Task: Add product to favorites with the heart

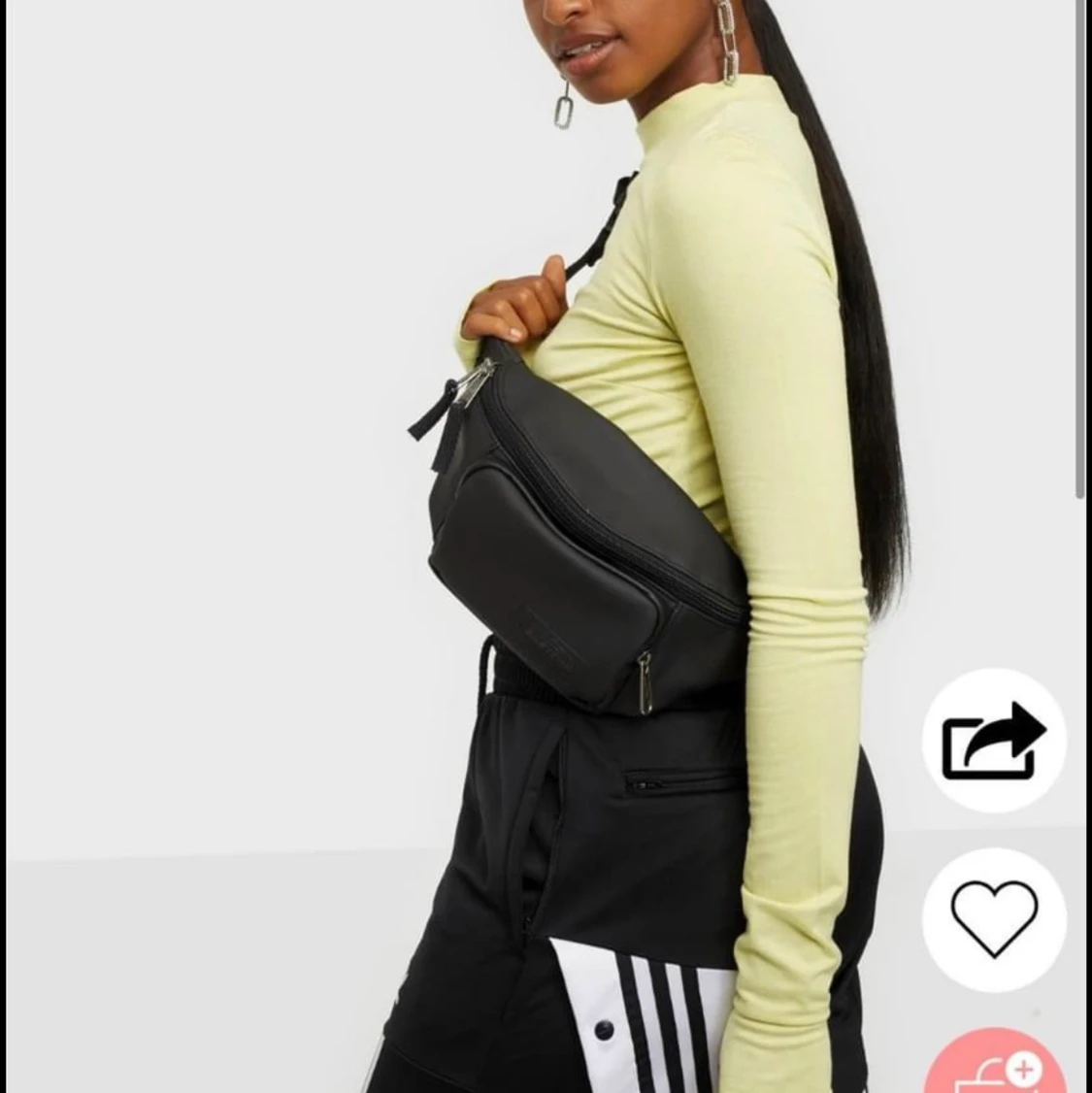Action: point(993,918)
